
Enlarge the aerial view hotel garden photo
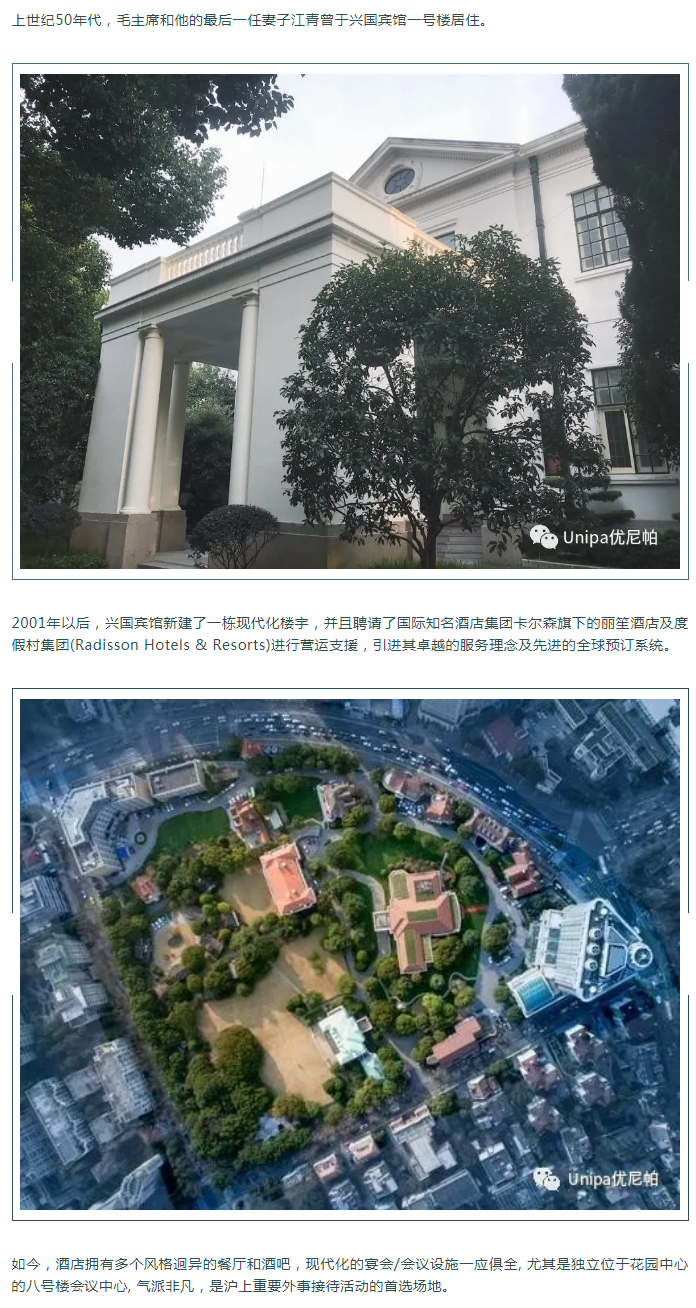click(x=350, y=954)
